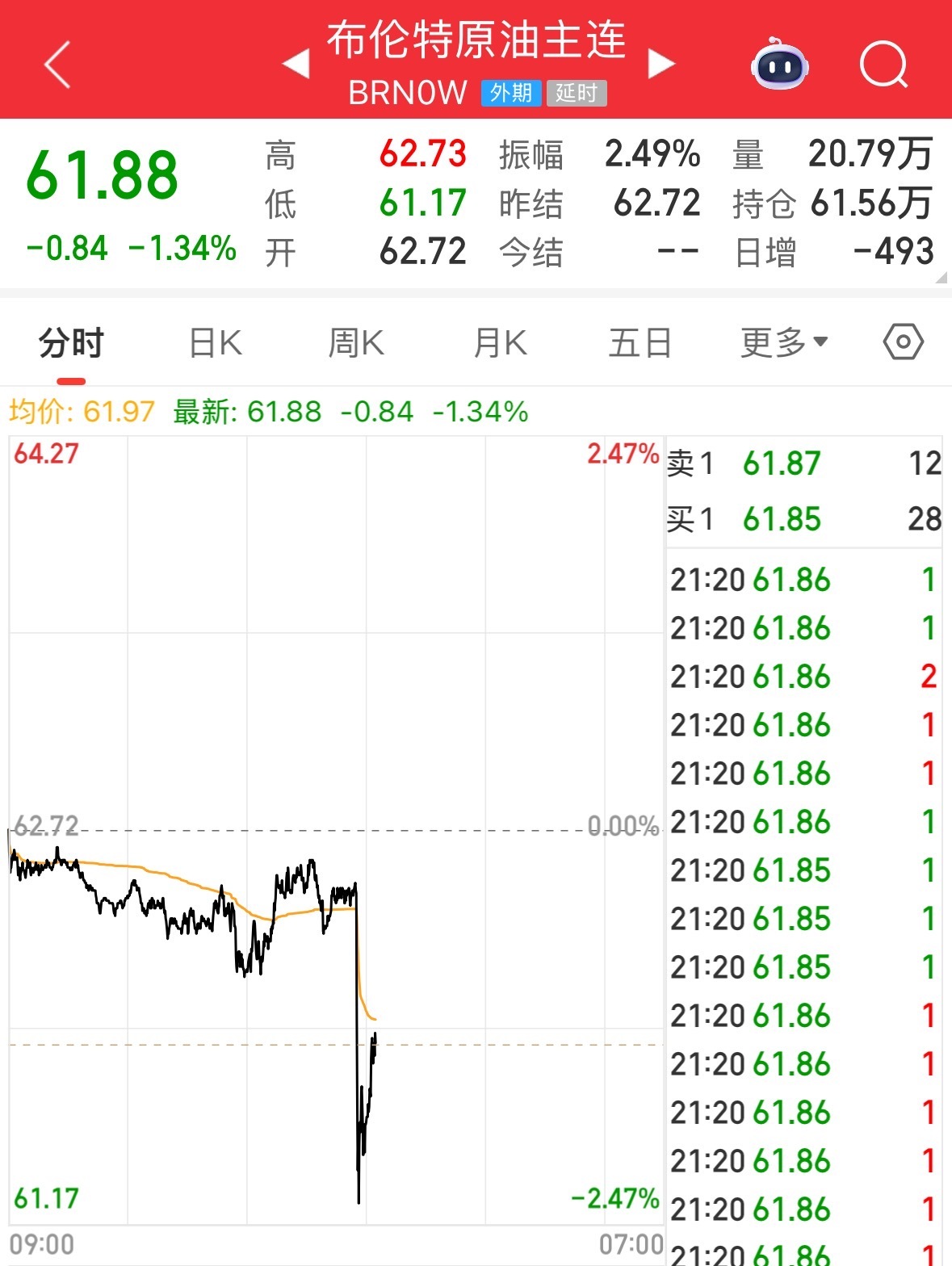This screenshot has width=952, height=1266.
Task: Expand the 更多 chart period dropdown
Action: [784, 343]
